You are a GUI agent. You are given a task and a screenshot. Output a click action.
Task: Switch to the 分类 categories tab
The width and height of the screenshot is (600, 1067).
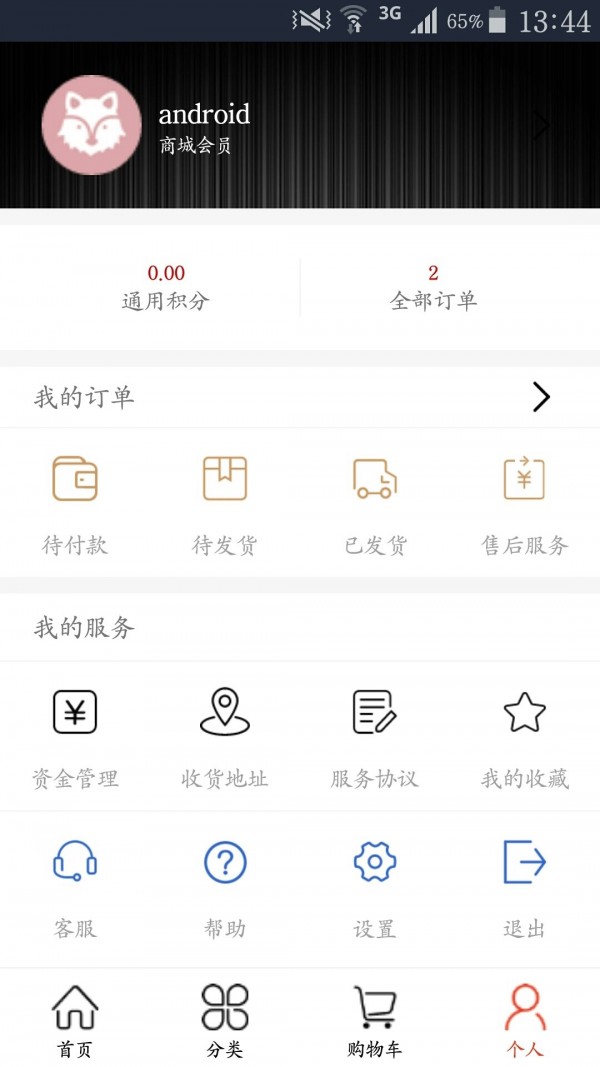pos(224,1021)
